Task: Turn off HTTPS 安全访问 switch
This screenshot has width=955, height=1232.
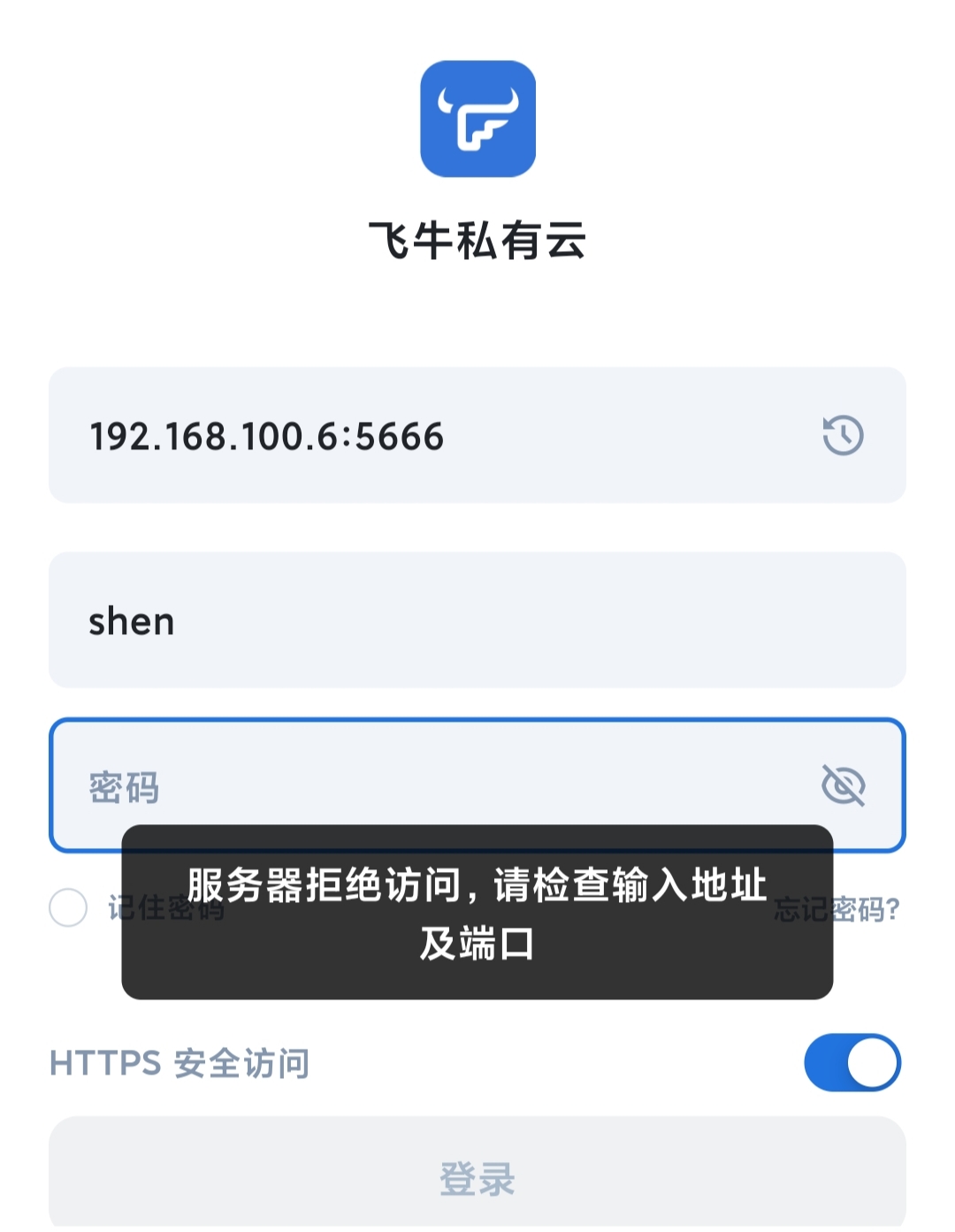Action: 852,1062
